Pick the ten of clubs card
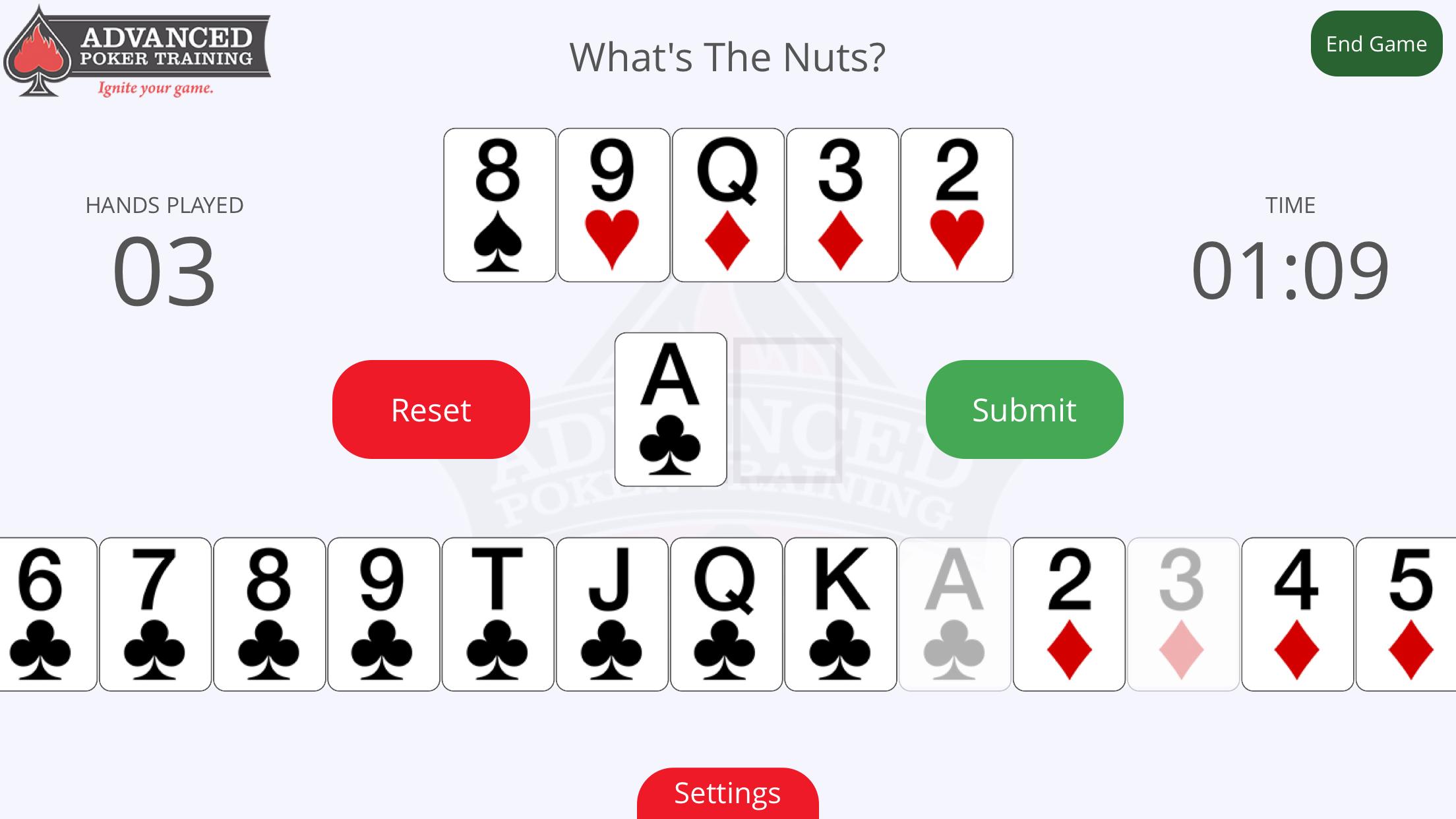 pyautogui.click(x=497, y=614)
